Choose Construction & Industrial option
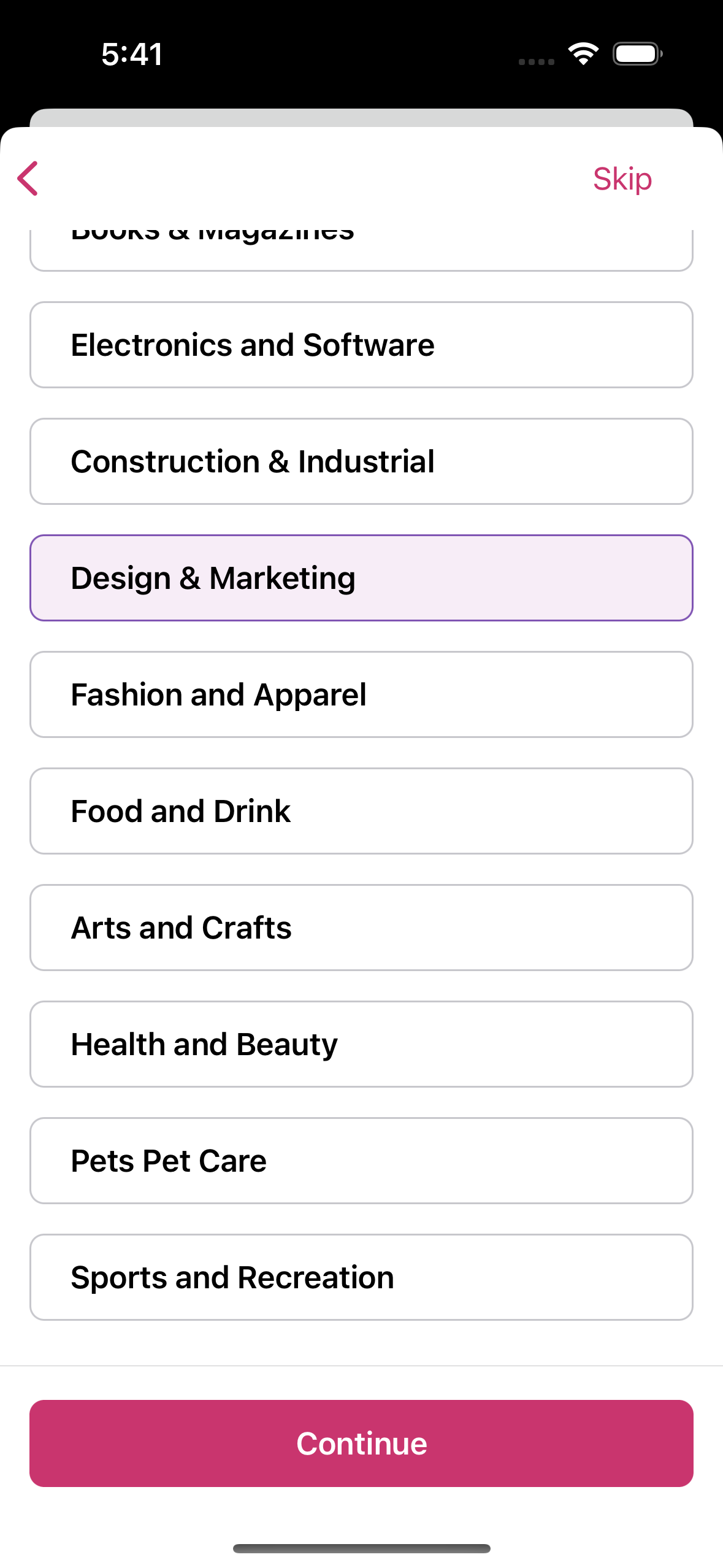 pos(361,461)
